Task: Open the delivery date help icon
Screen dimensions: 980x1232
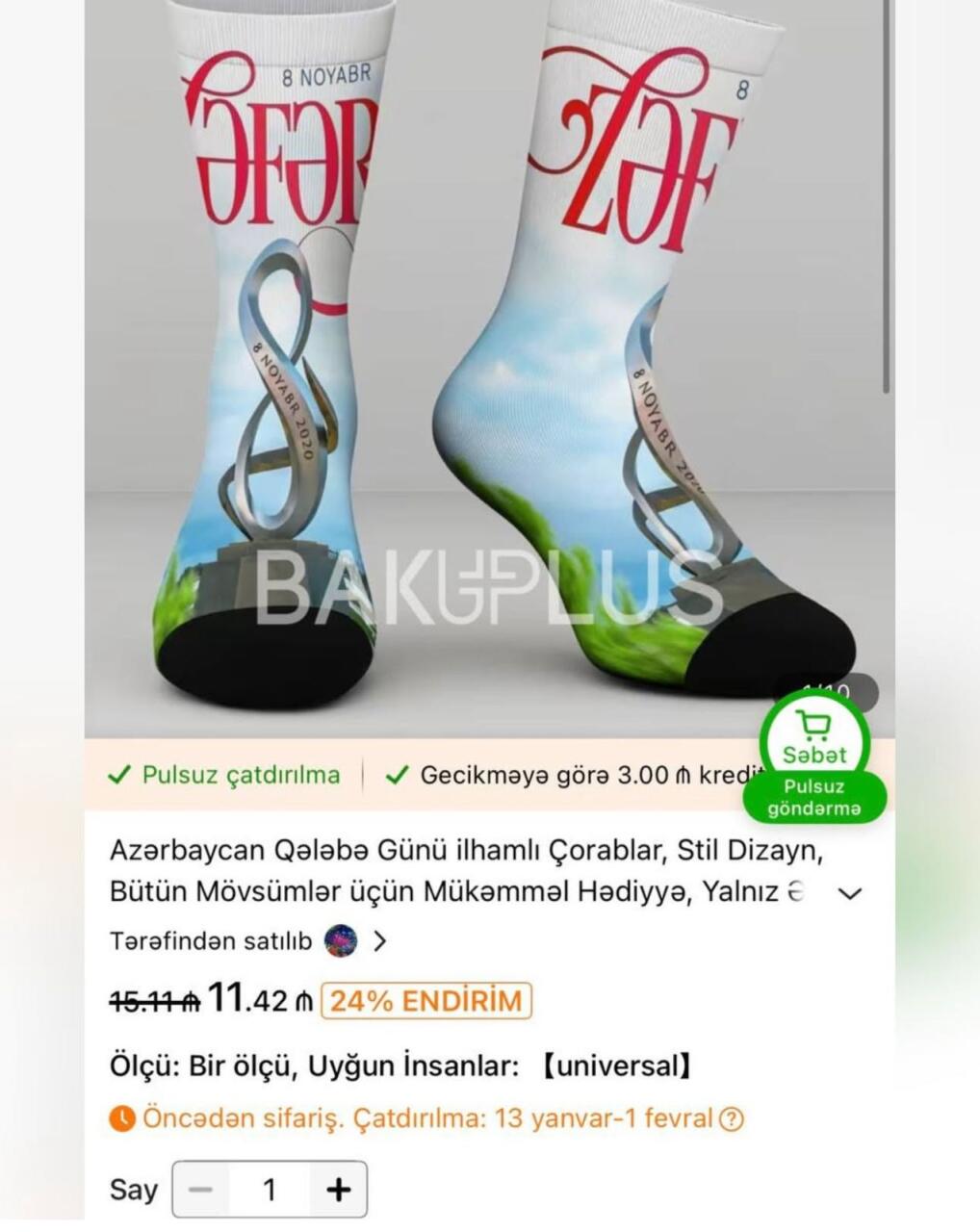Action: [x=733, y=1119]
